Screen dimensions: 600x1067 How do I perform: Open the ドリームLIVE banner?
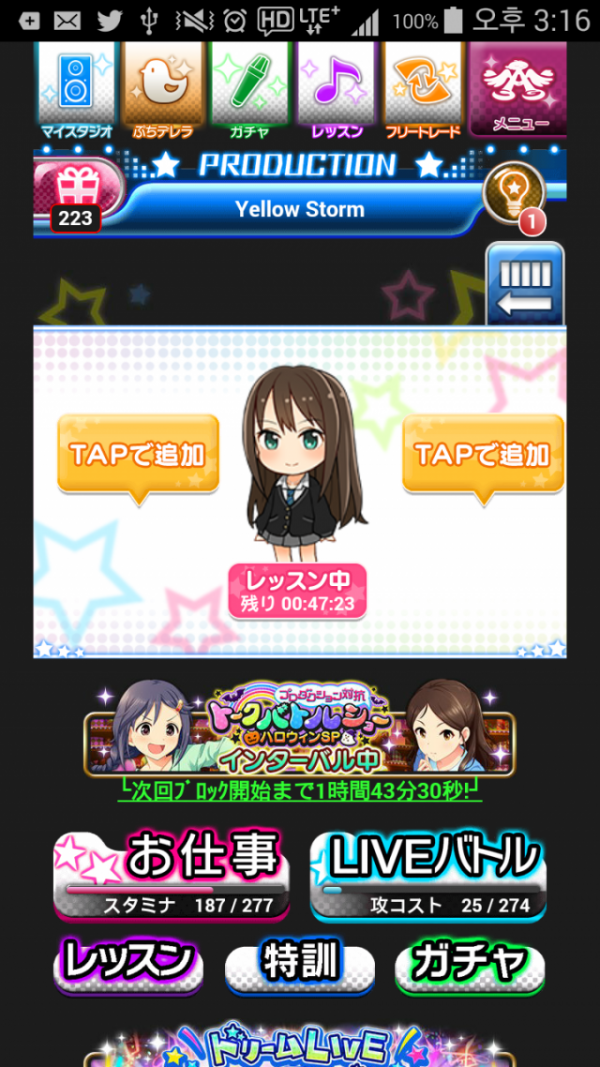click(299, 1045)
